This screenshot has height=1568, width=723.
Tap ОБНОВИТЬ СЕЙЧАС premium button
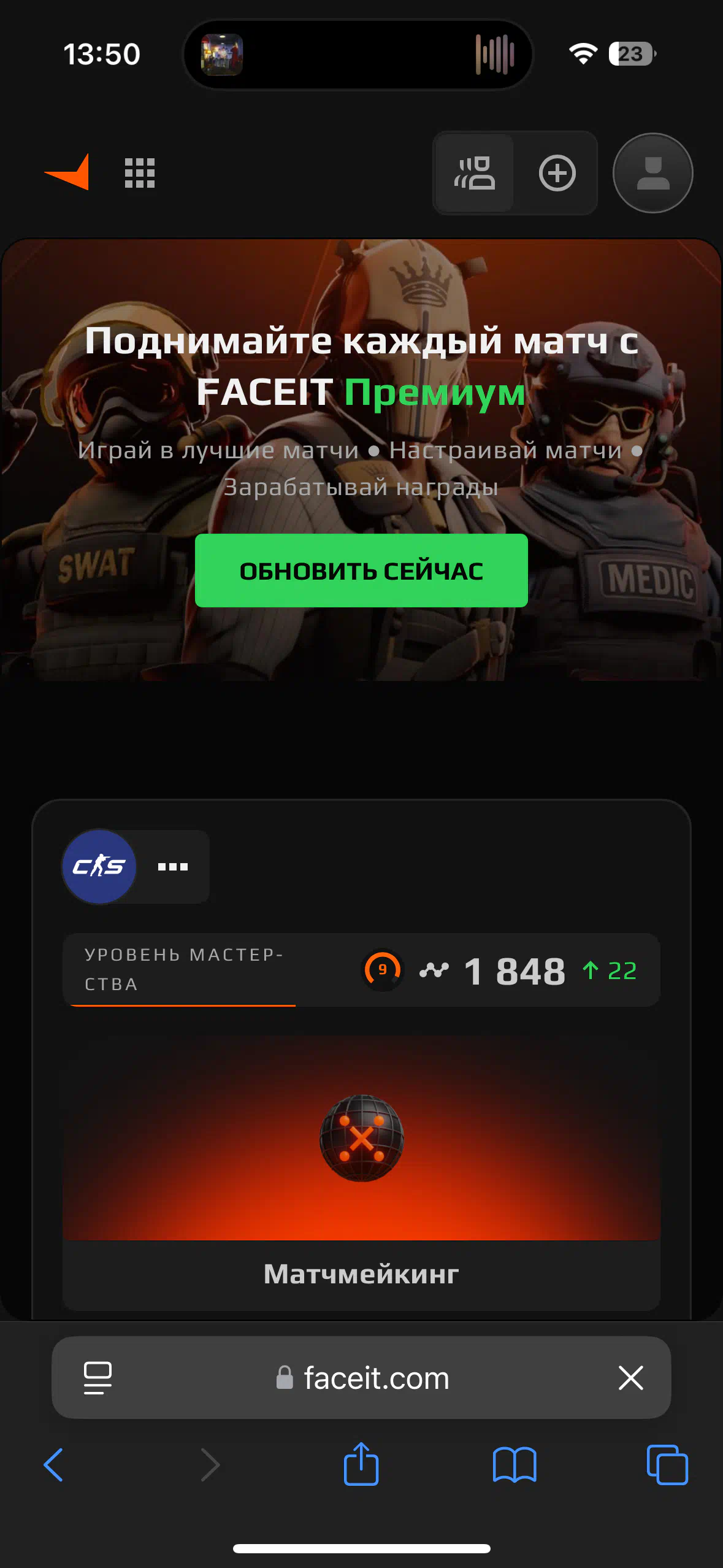pos(361,571)
